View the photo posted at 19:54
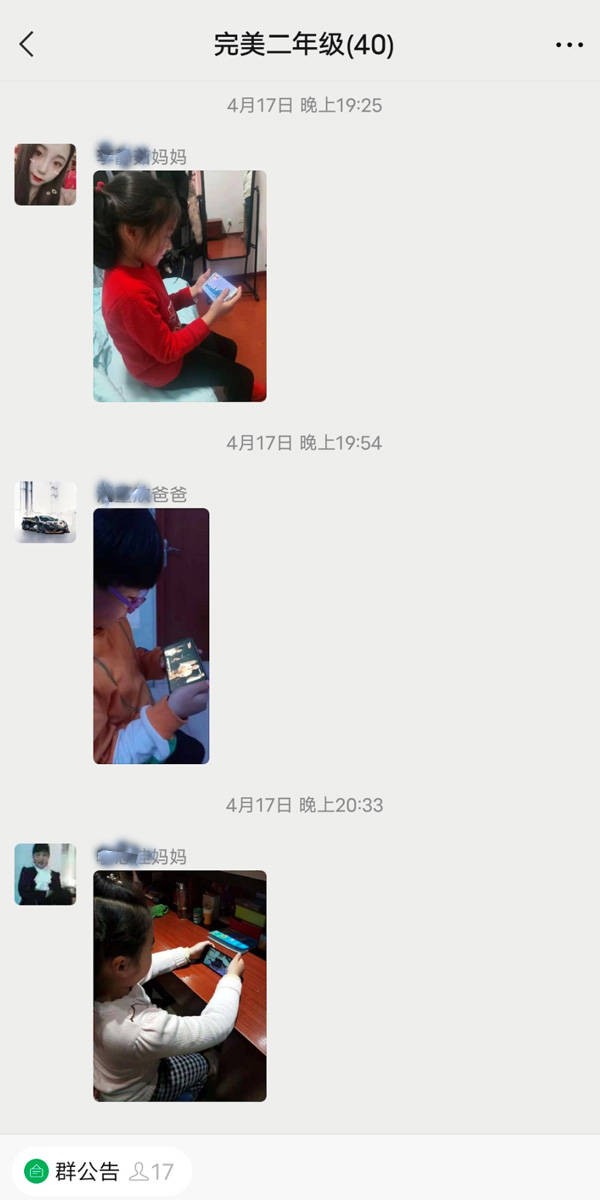Viewport: 600px width, 1200px height. 151,636
